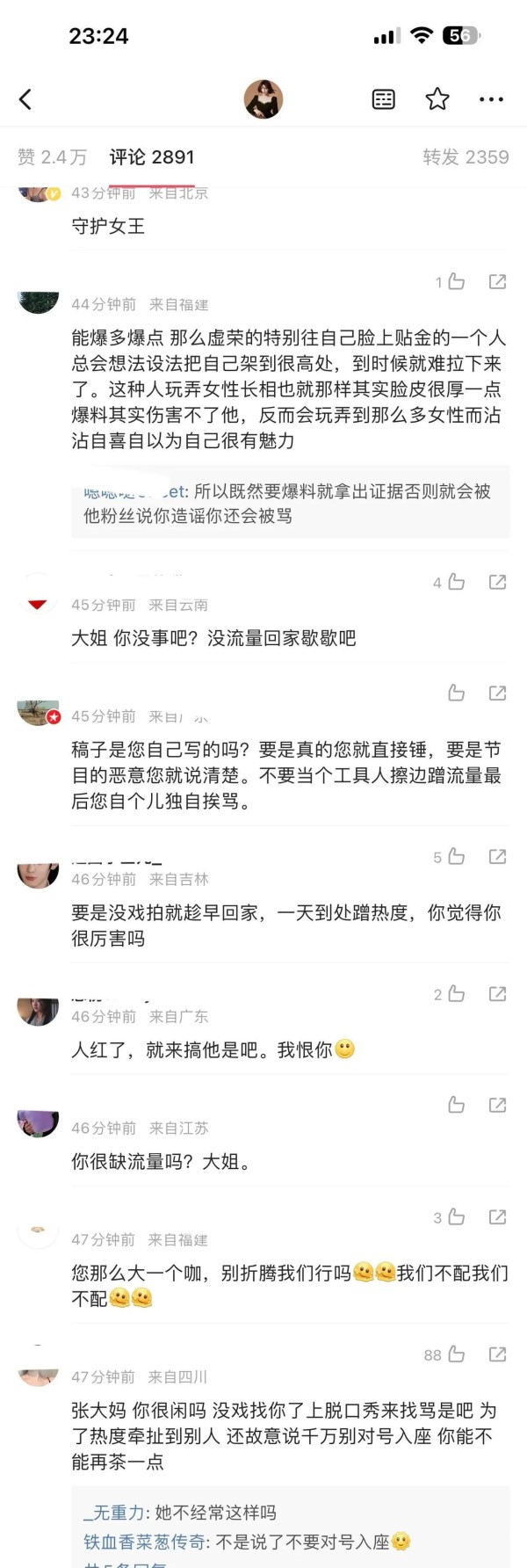Go back using the top-left arrow
Screen dimensions: 527x1568
25,99
